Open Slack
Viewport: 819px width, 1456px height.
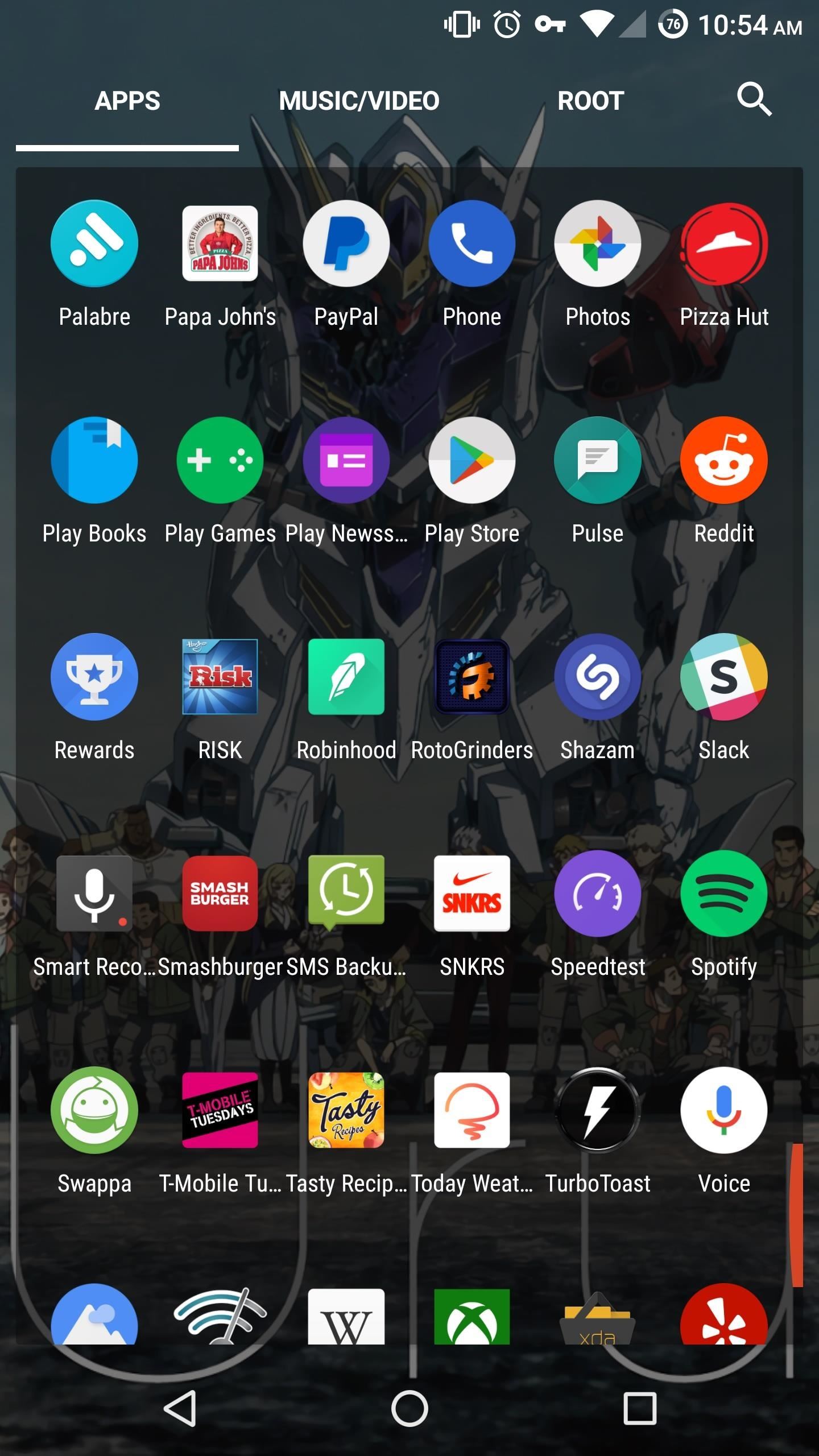723,677
